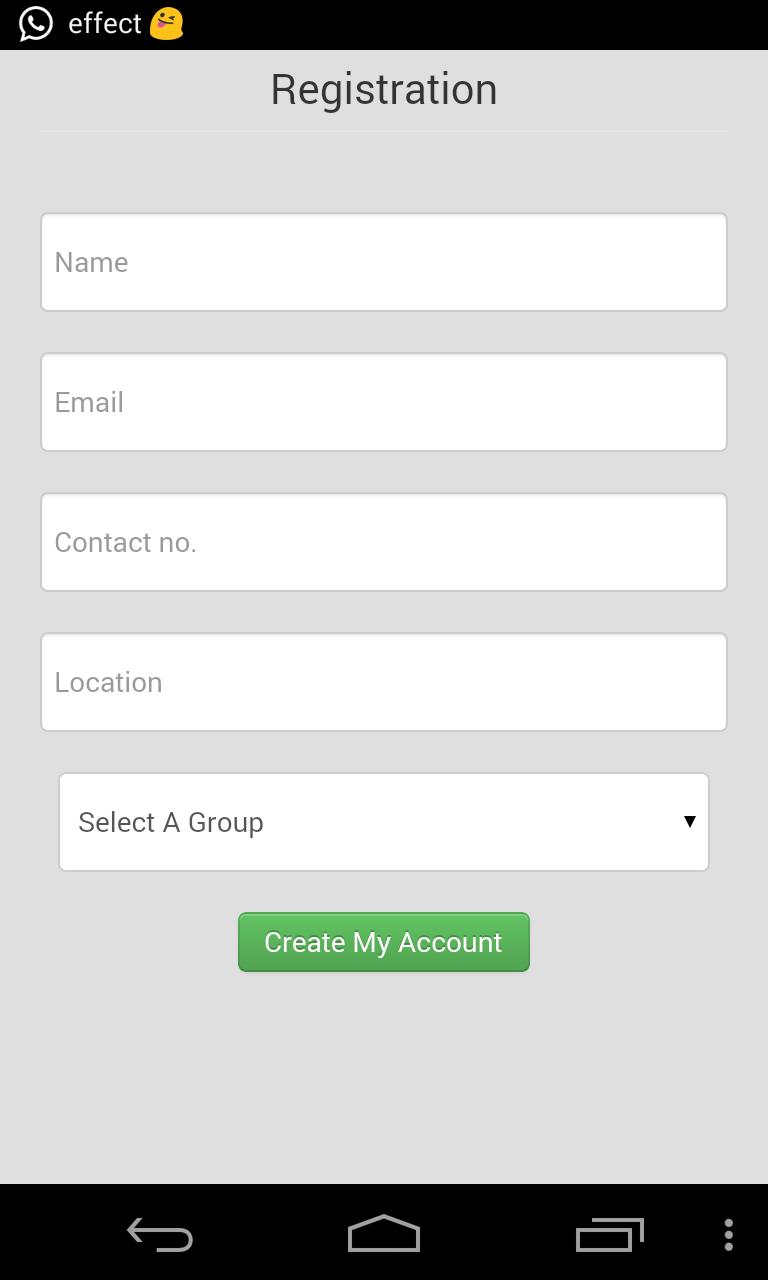
Task: Tap the Contact no. text field
Action: point(383,541)
